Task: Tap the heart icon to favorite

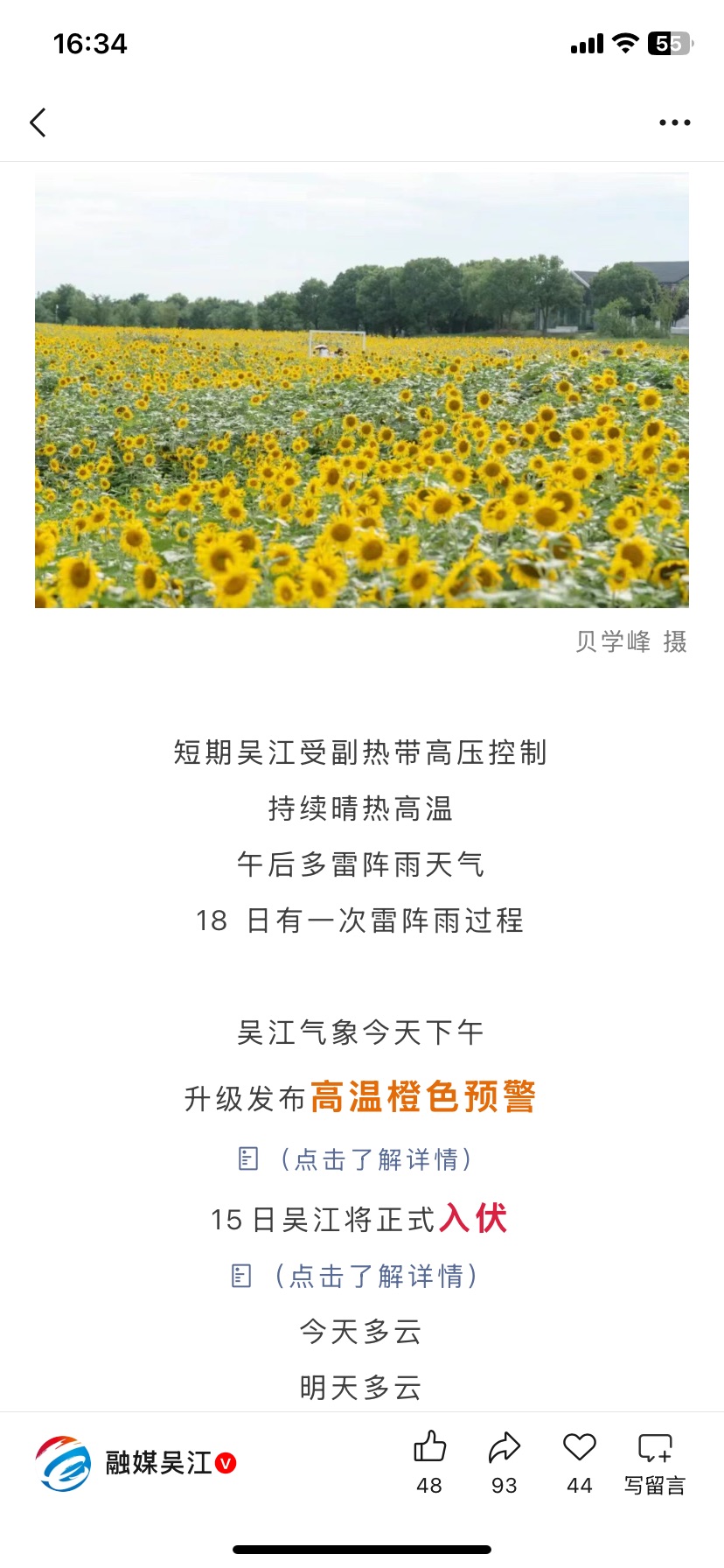Action: tap(580, 1463)
